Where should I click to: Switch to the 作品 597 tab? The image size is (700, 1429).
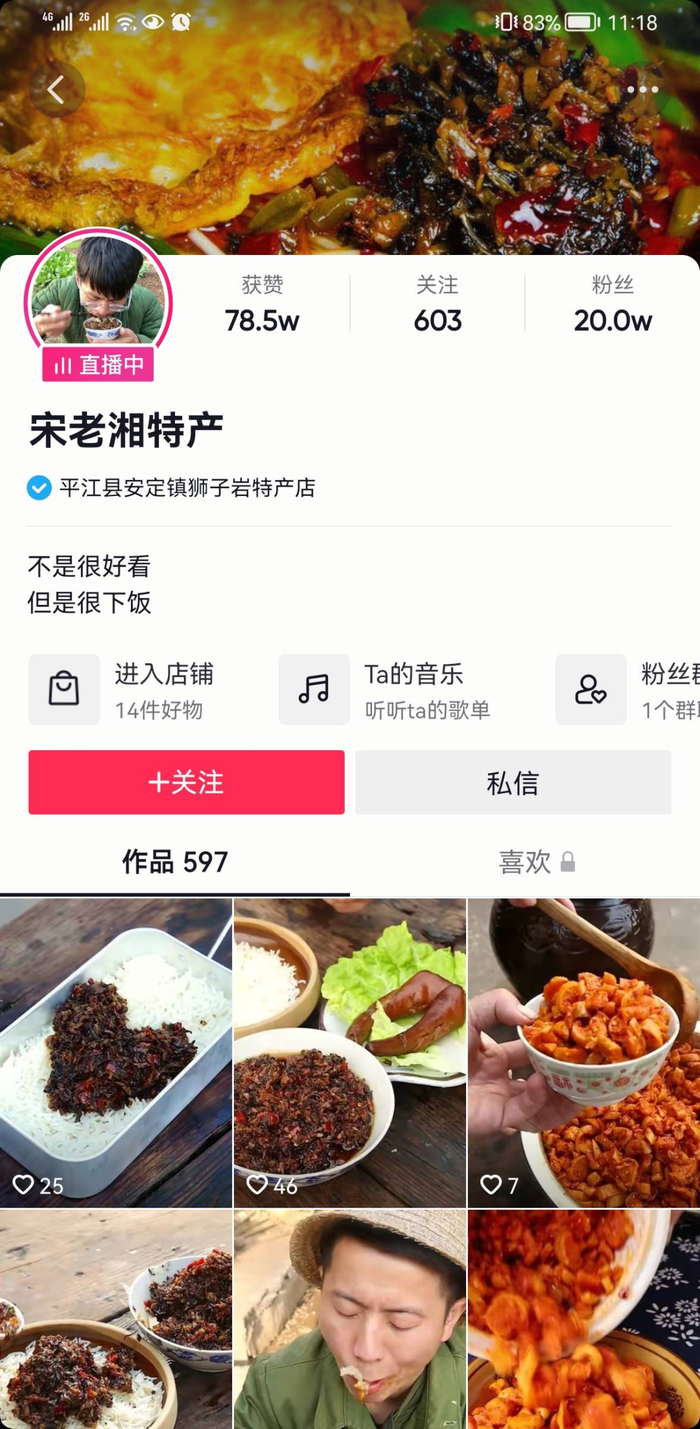click(175, 862)
